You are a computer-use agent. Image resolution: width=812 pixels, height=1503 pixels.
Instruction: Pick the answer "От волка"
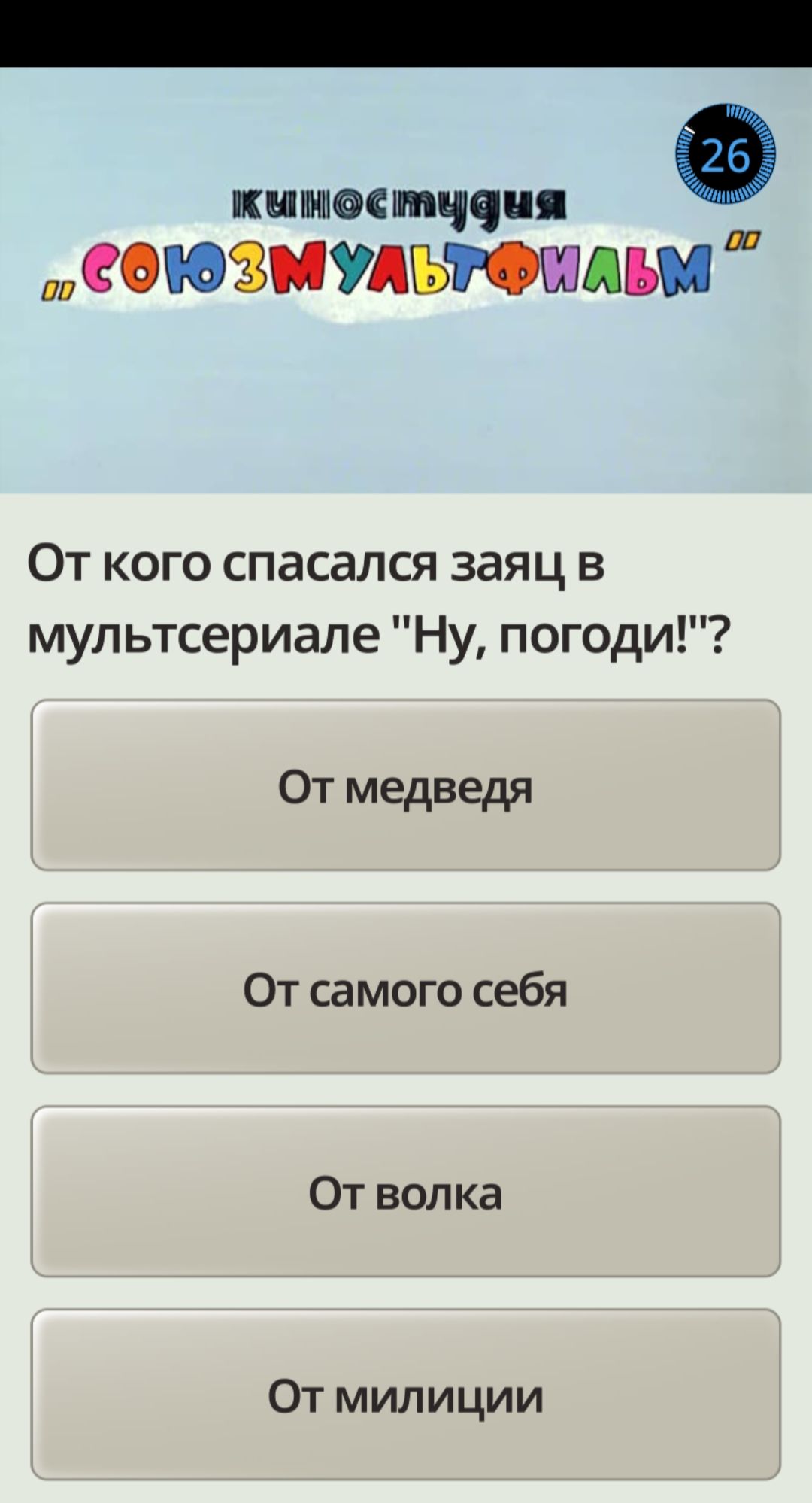[x=405, y=1192]
